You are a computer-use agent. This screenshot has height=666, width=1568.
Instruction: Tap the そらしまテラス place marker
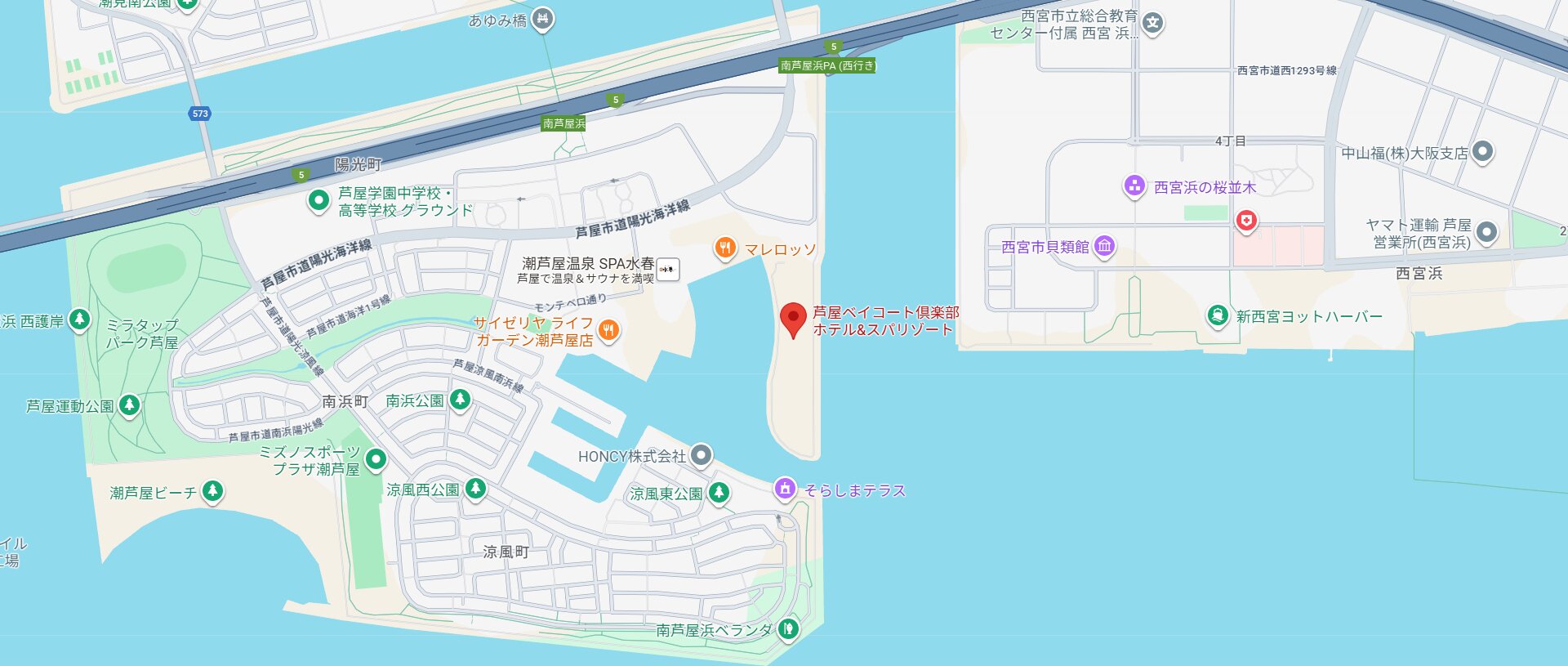pos(784,489)
